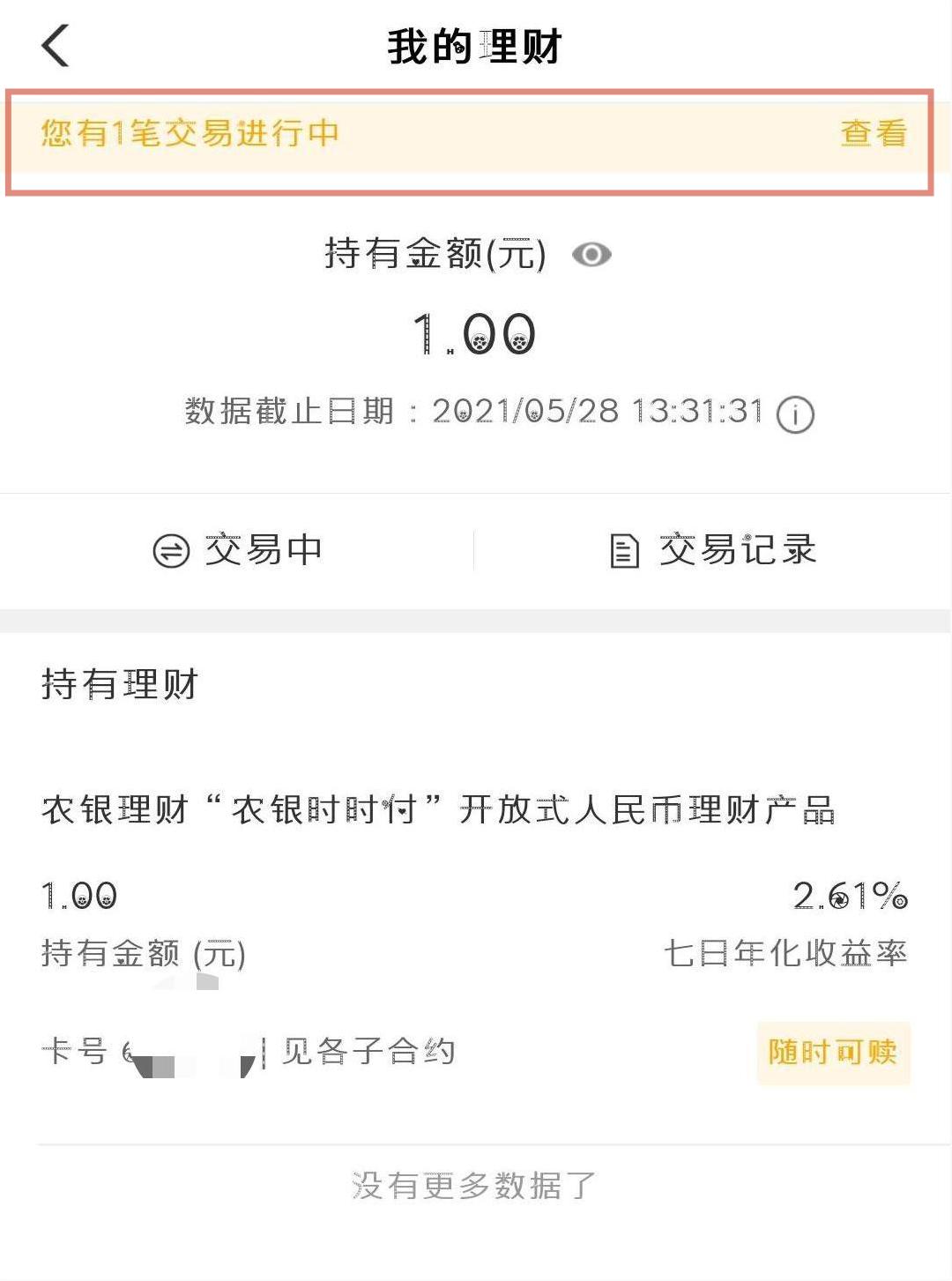This screenshot has height=1281, width=952.
Task: Tap the 查看 link on the transaction banner
Action: (875, 135)
